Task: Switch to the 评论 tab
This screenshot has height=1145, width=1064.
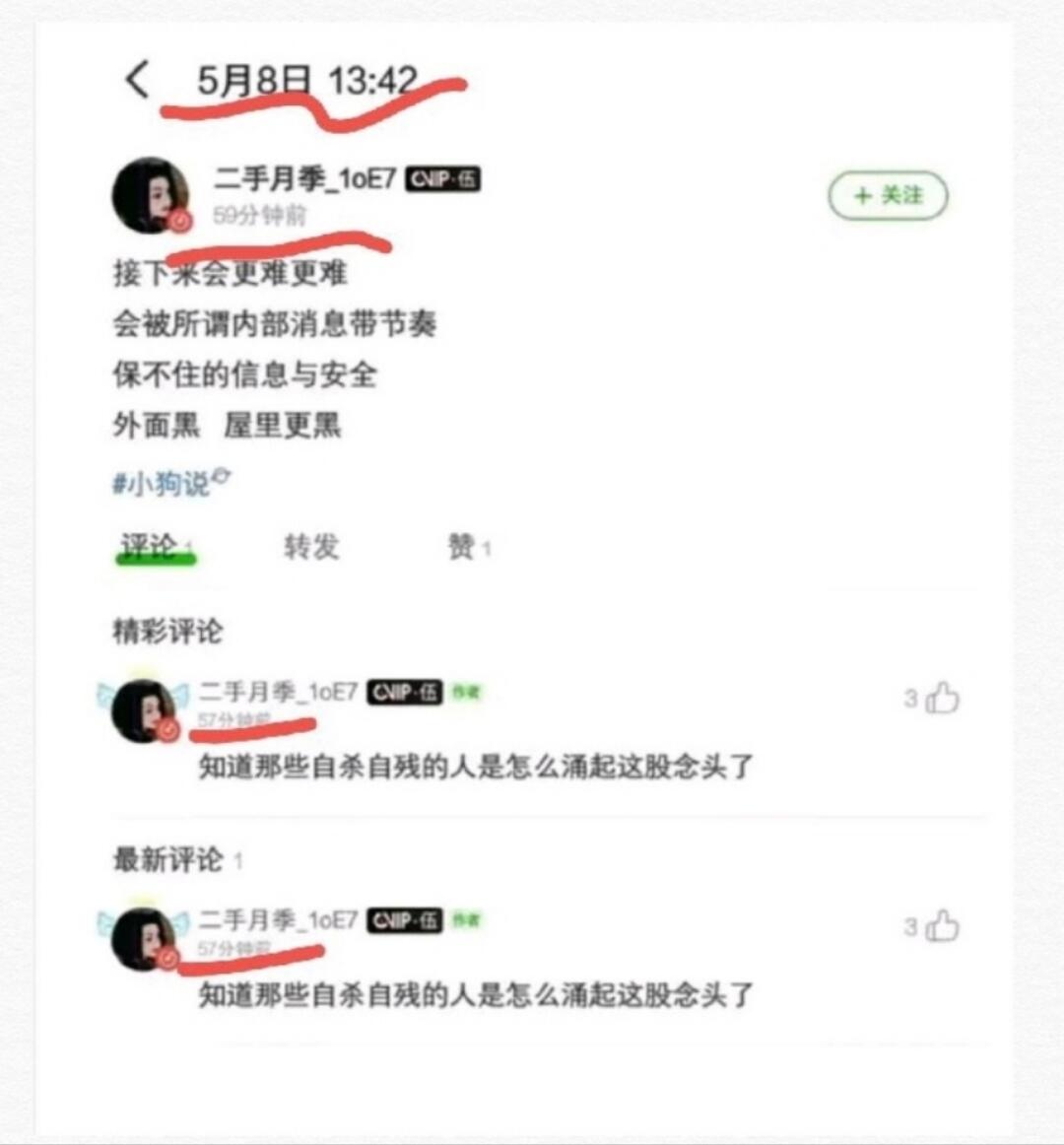Action: 156,548
